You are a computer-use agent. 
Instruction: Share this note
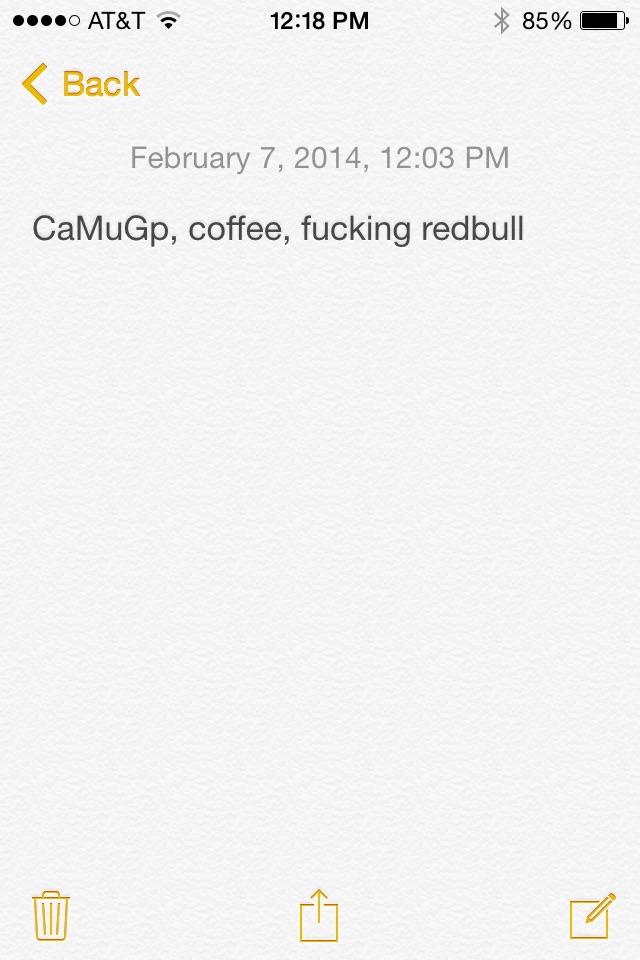click(x=319, y=915)
